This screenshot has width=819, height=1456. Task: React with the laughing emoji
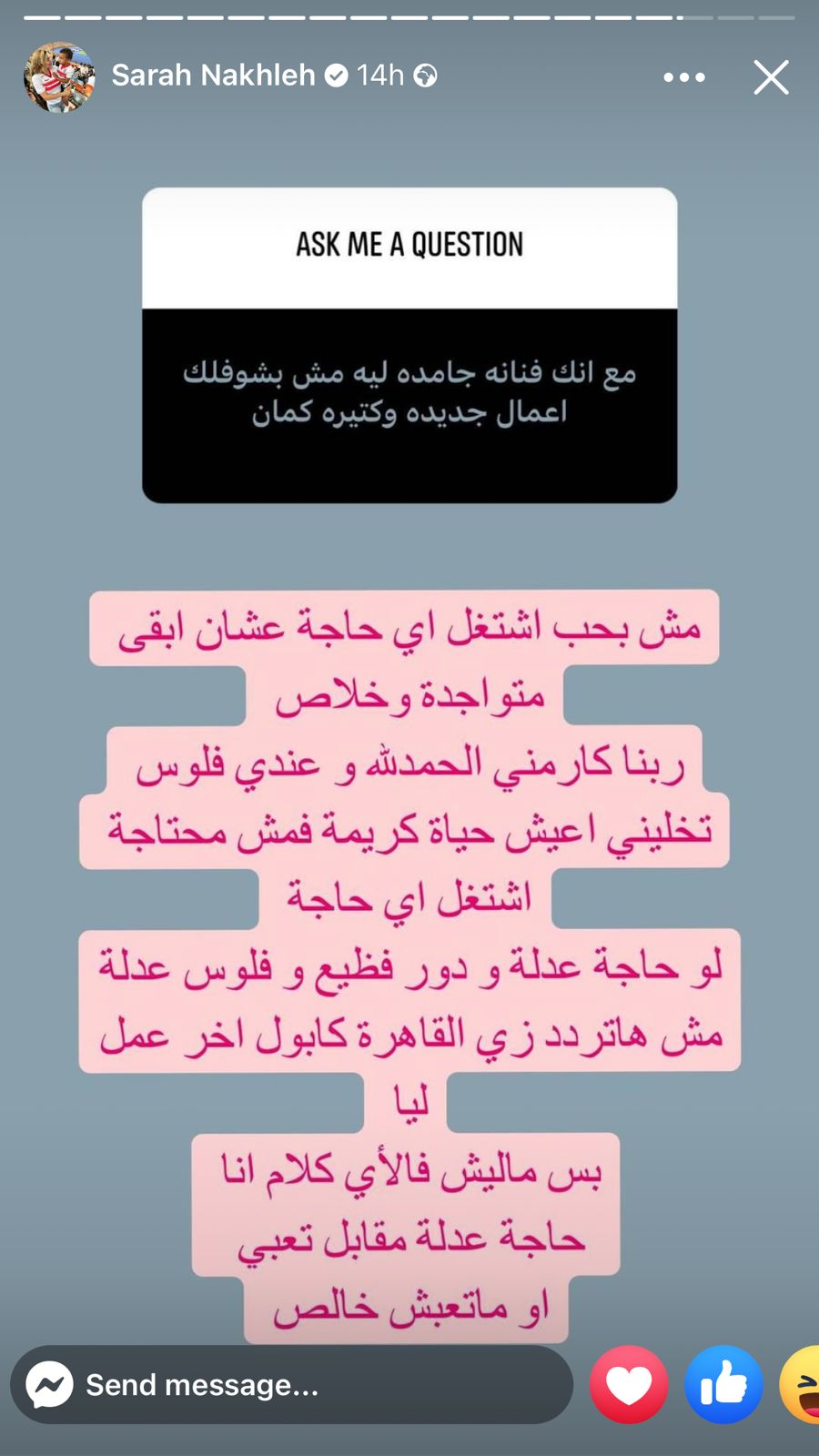tap(803, 1385)
